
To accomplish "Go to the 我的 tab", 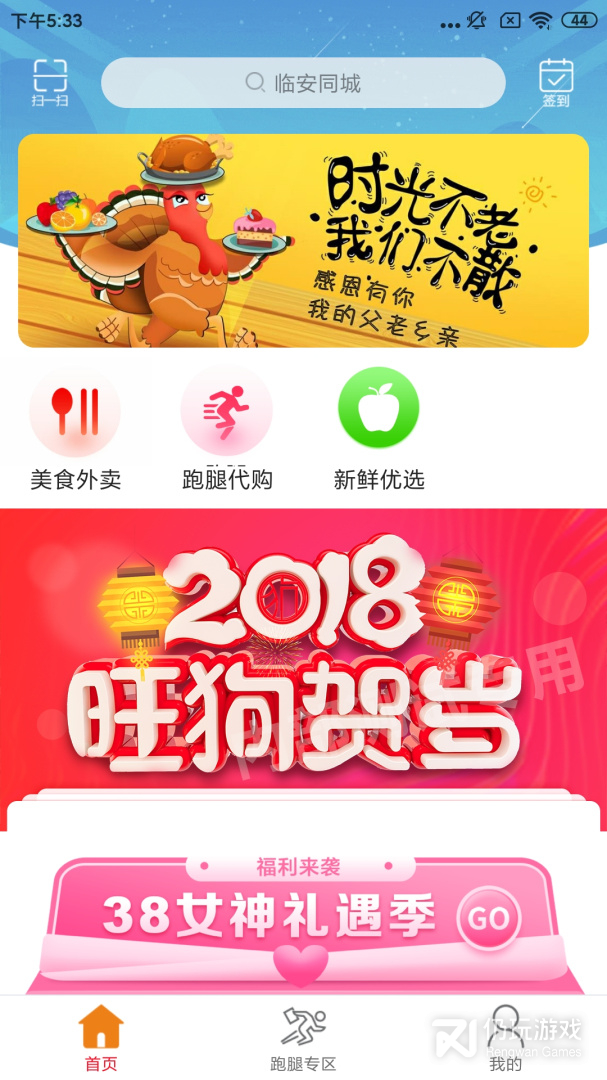I will tap(505, 1038).
